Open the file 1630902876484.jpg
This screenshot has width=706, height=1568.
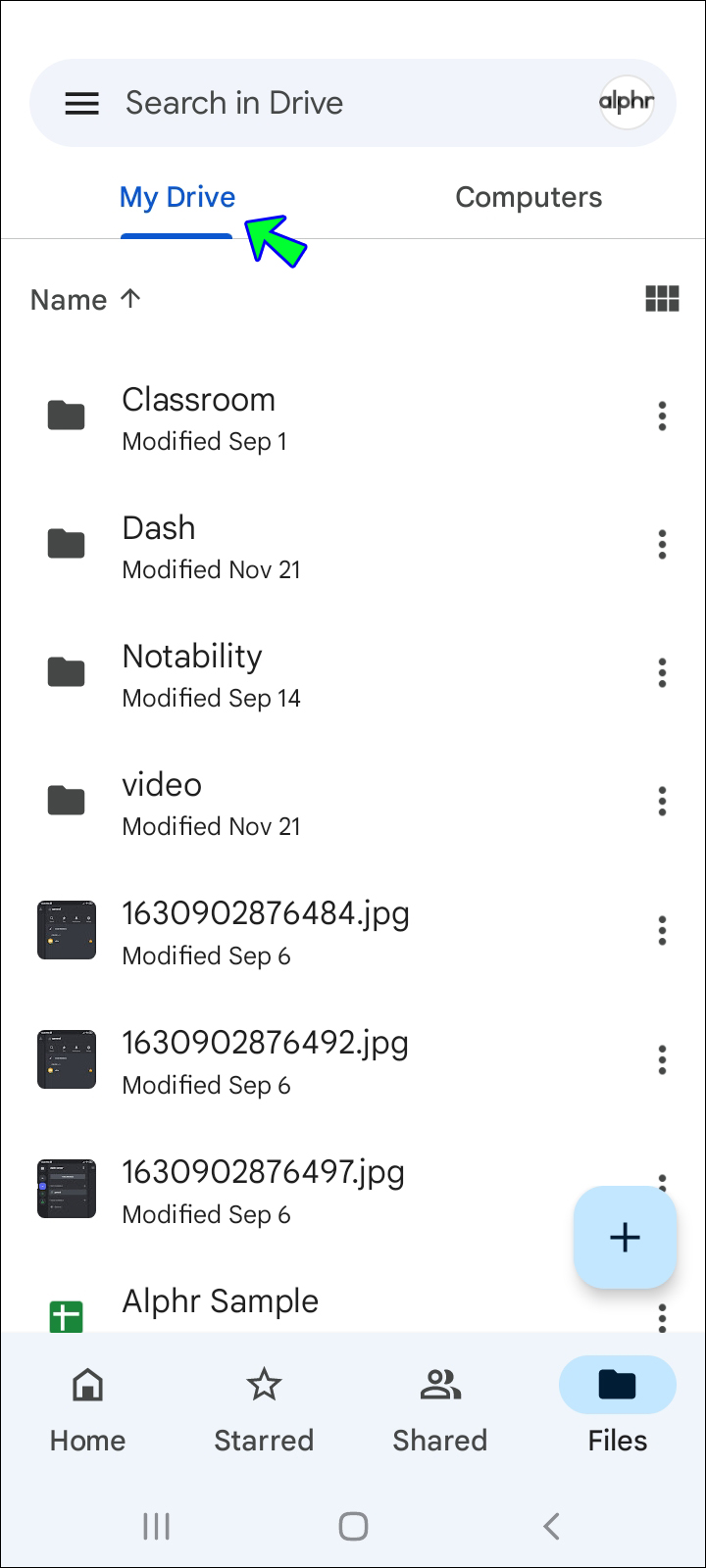click(265, 931)
